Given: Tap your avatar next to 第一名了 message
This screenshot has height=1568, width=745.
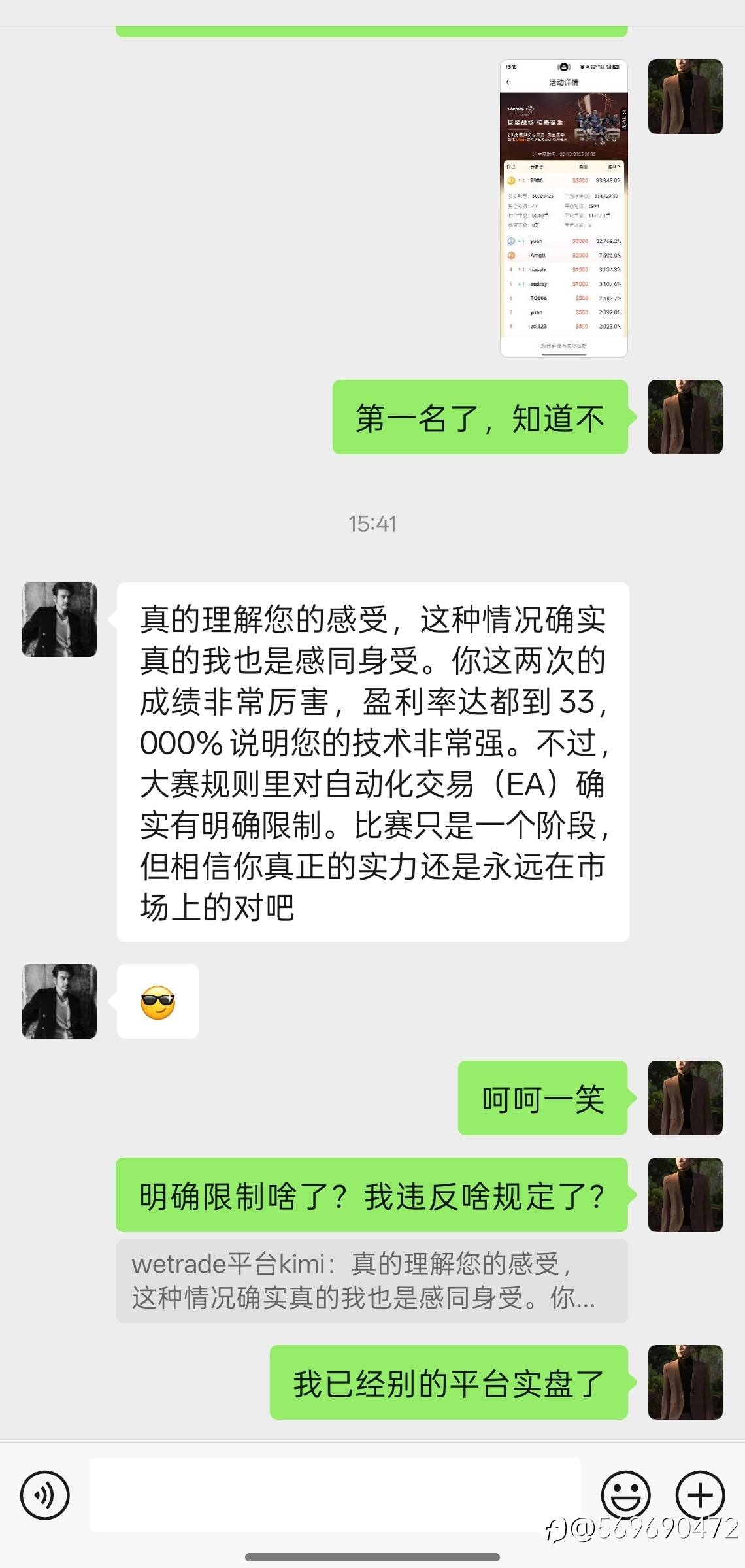Looking at the screenshot, I should (684, 418).
